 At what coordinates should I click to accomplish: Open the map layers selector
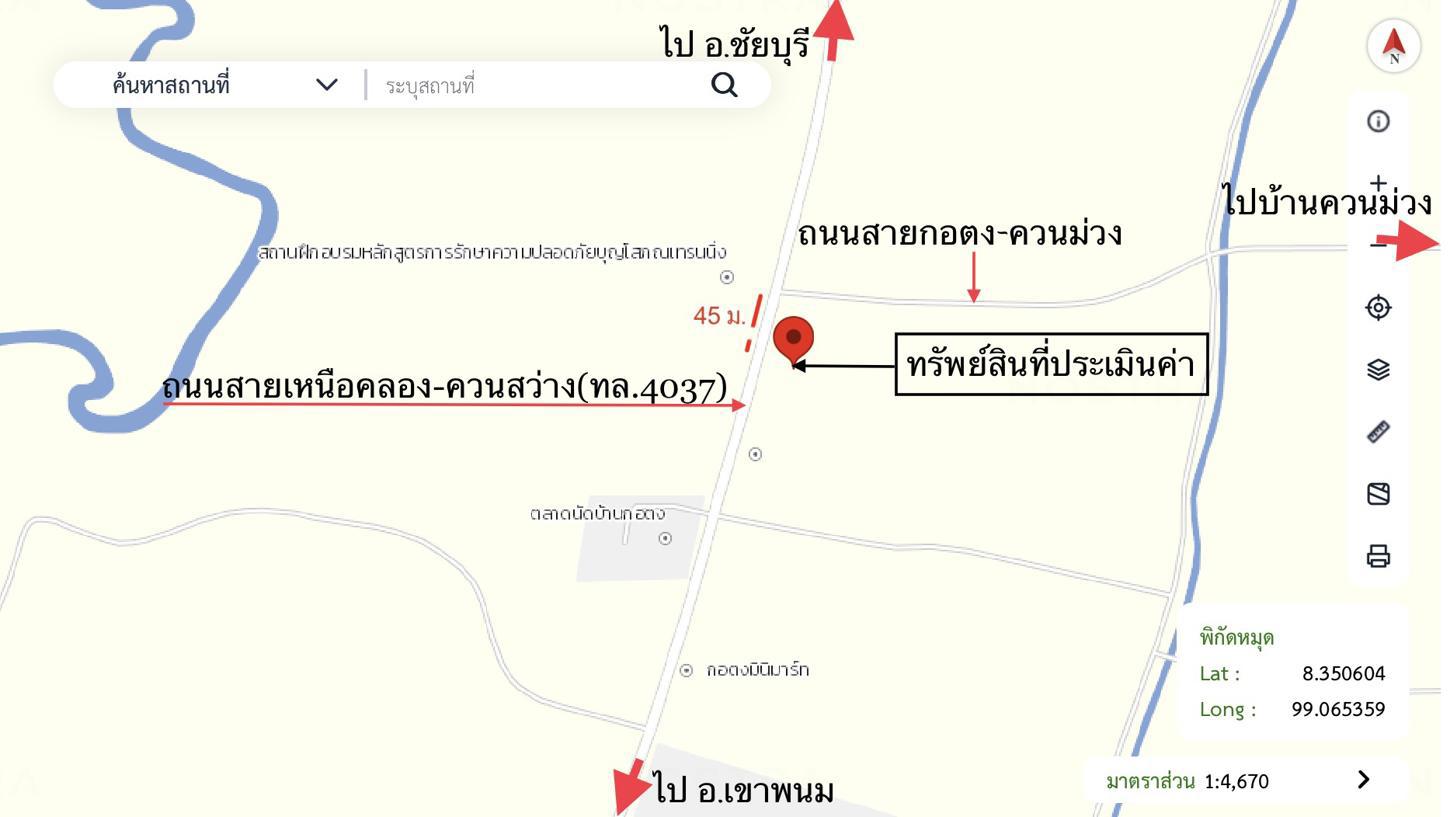(x=1378, y=370)
